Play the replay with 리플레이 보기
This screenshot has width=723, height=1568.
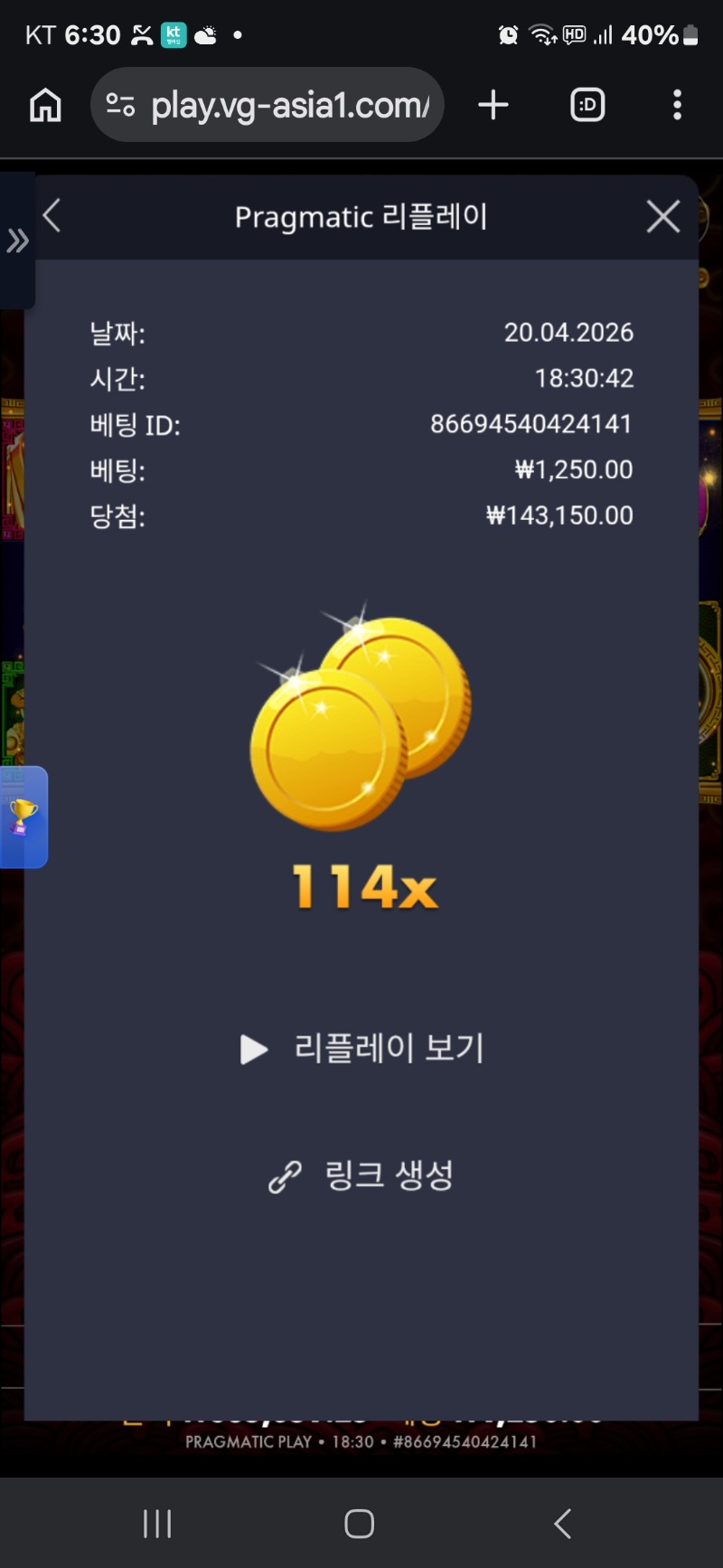click(363, 1049)
